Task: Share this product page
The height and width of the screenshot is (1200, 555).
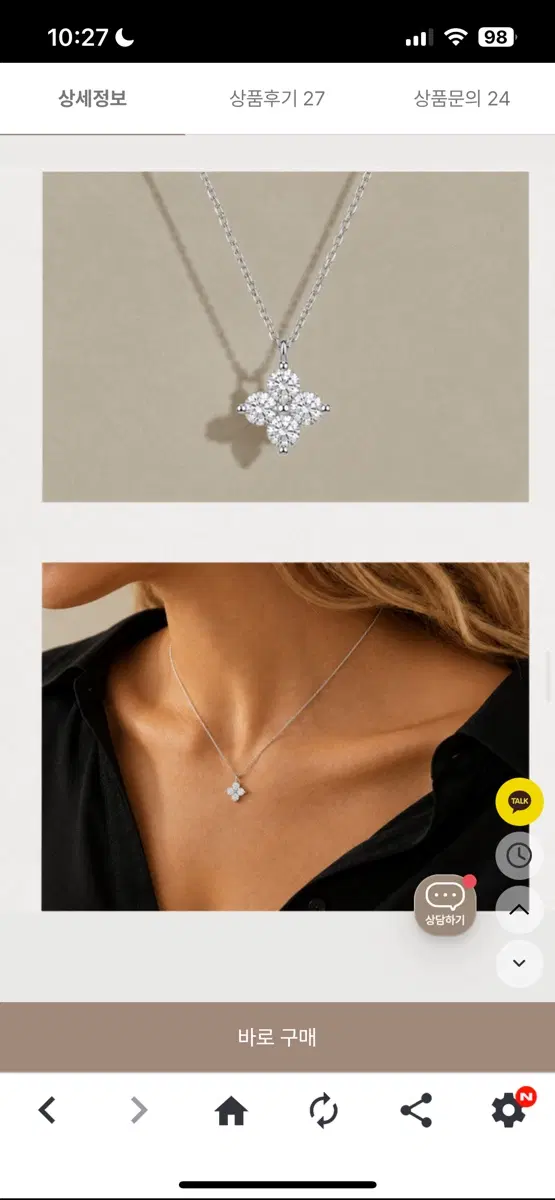Action: click(x=416, y=1110)
